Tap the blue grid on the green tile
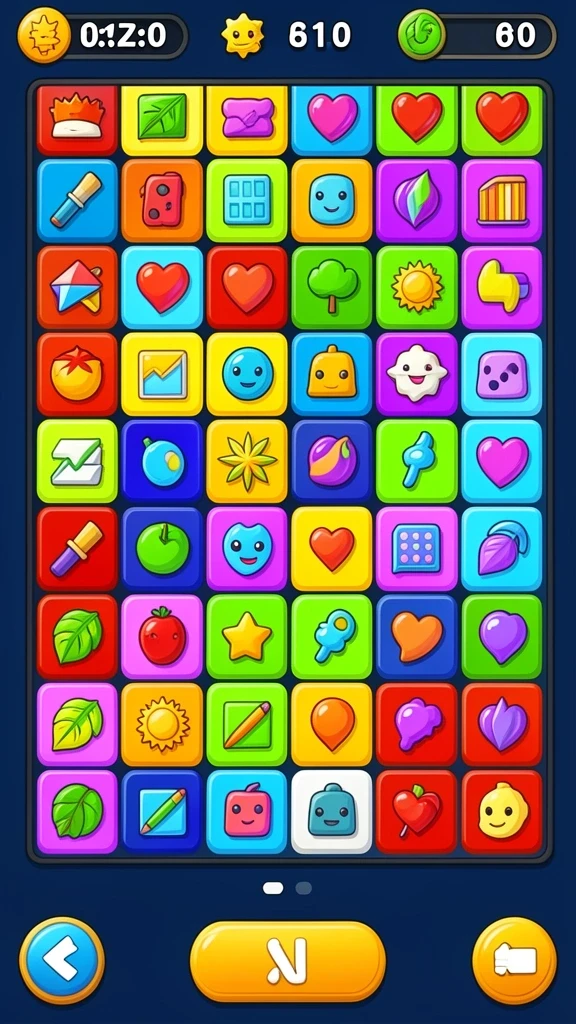 (x=247, y=200)
